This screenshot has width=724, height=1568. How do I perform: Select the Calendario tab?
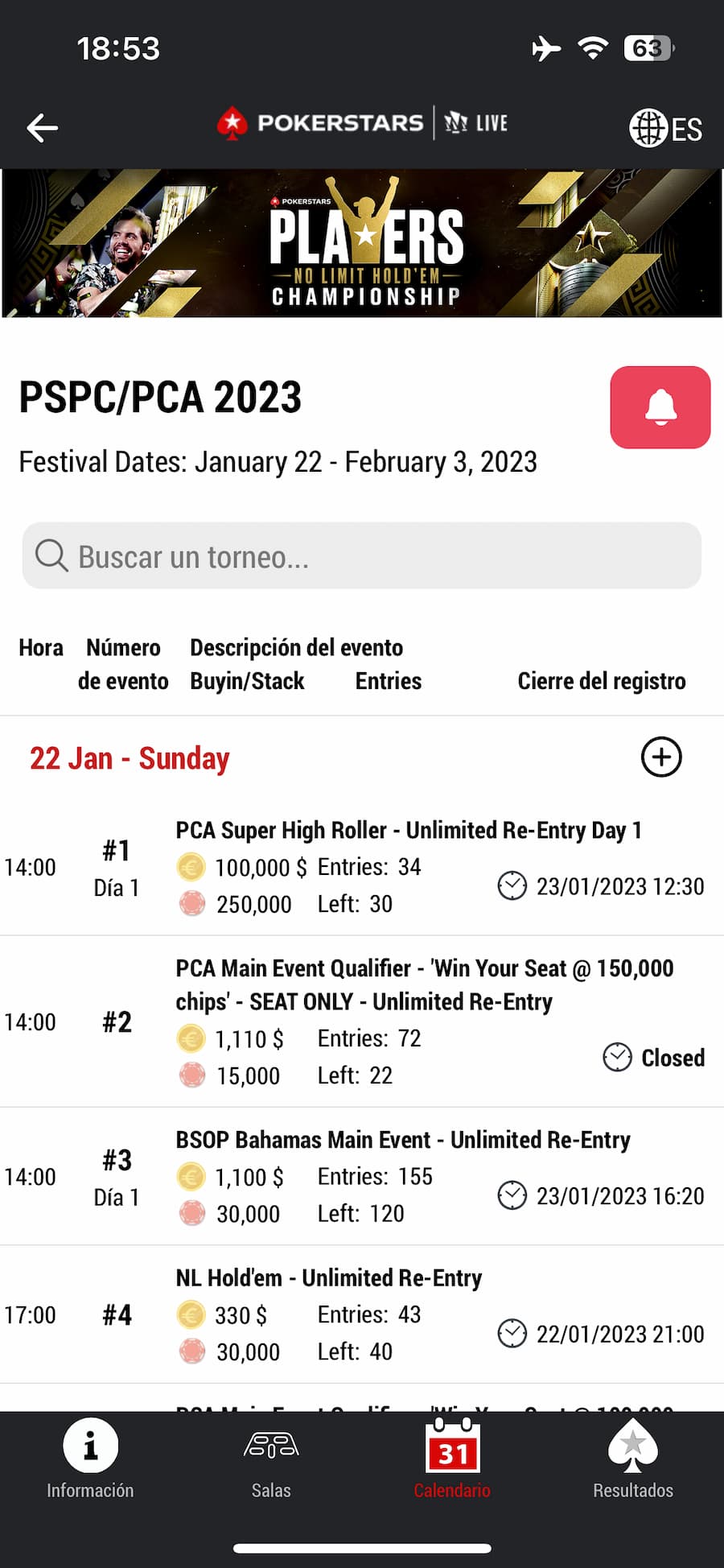[x=452, y=1459]
